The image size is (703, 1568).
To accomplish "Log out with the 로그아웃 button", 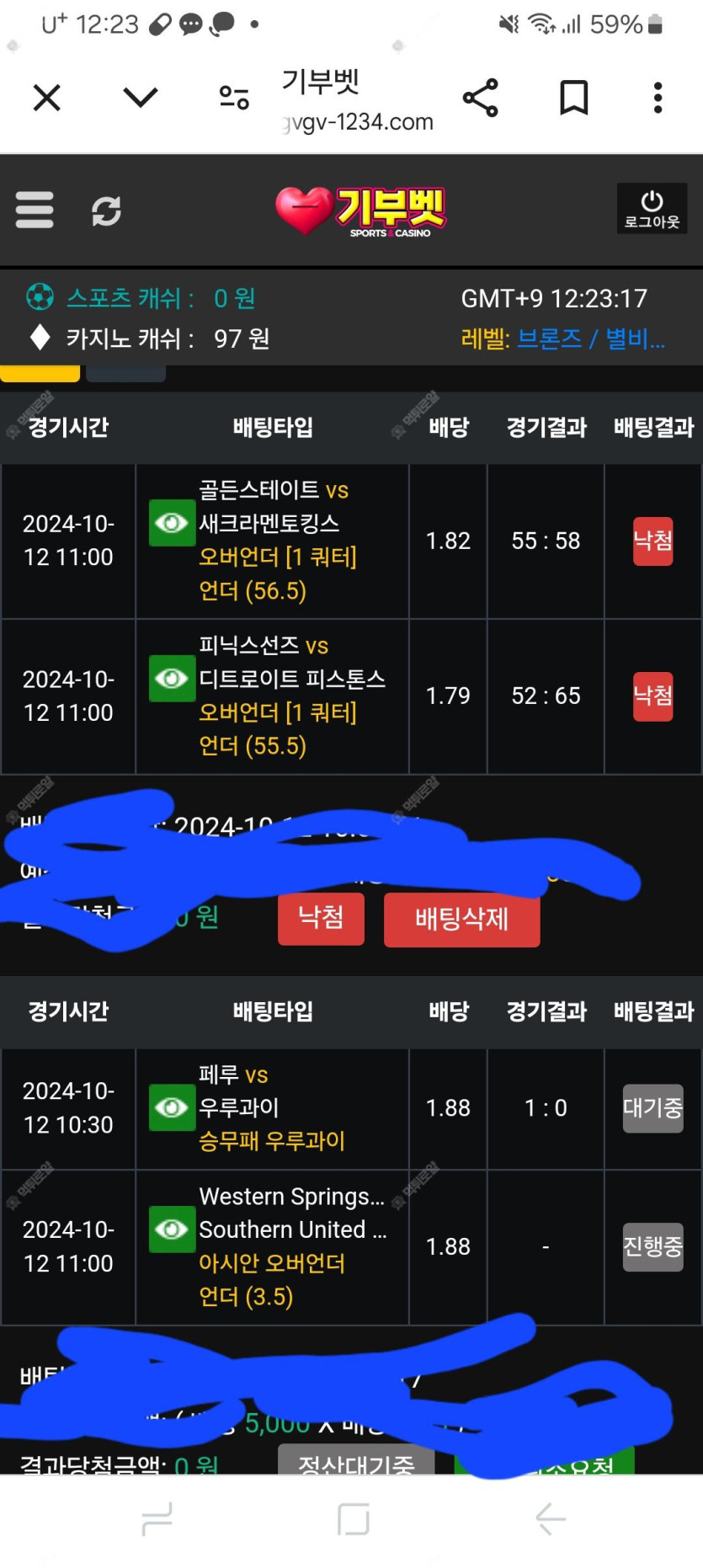I will pos(652,209).
